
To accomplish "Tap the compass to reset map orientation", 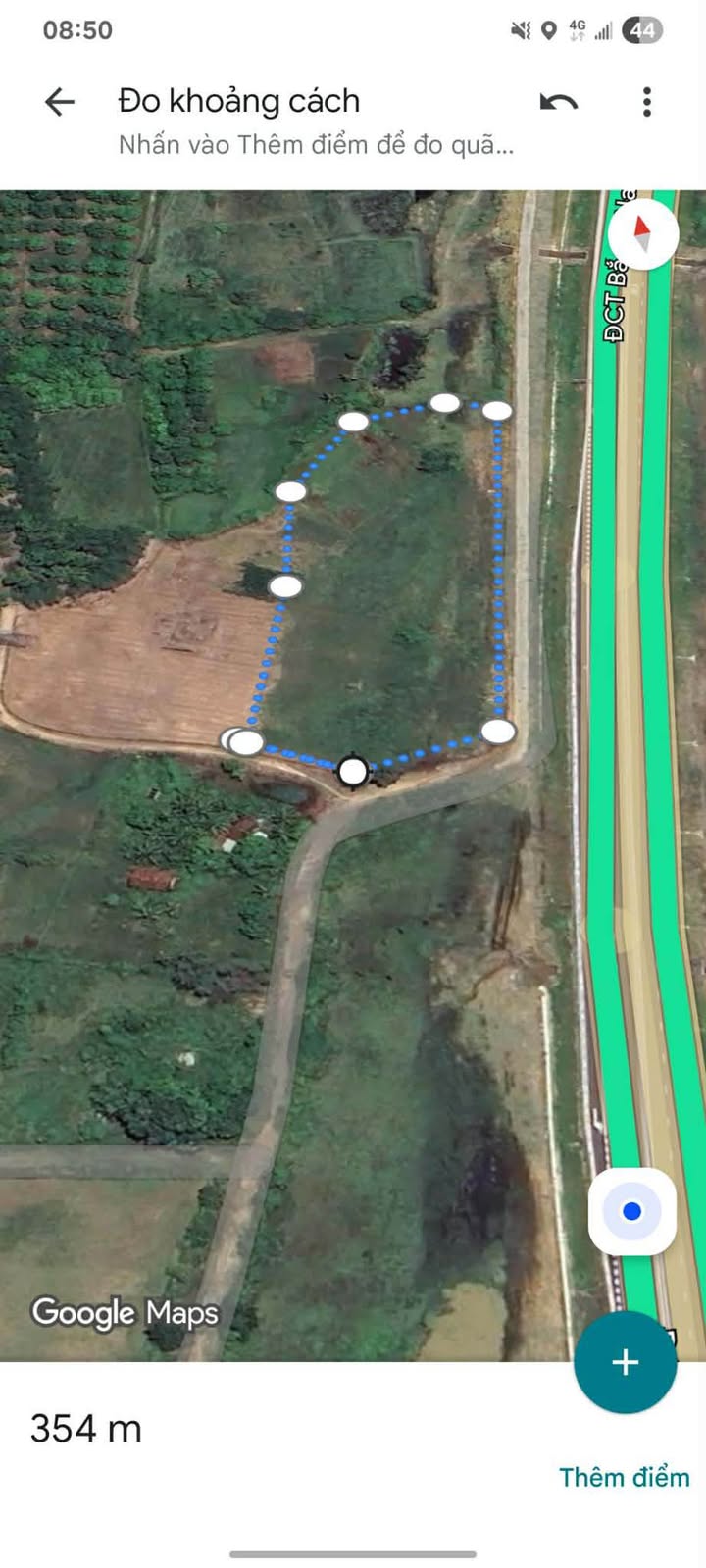I will [643, 235].
